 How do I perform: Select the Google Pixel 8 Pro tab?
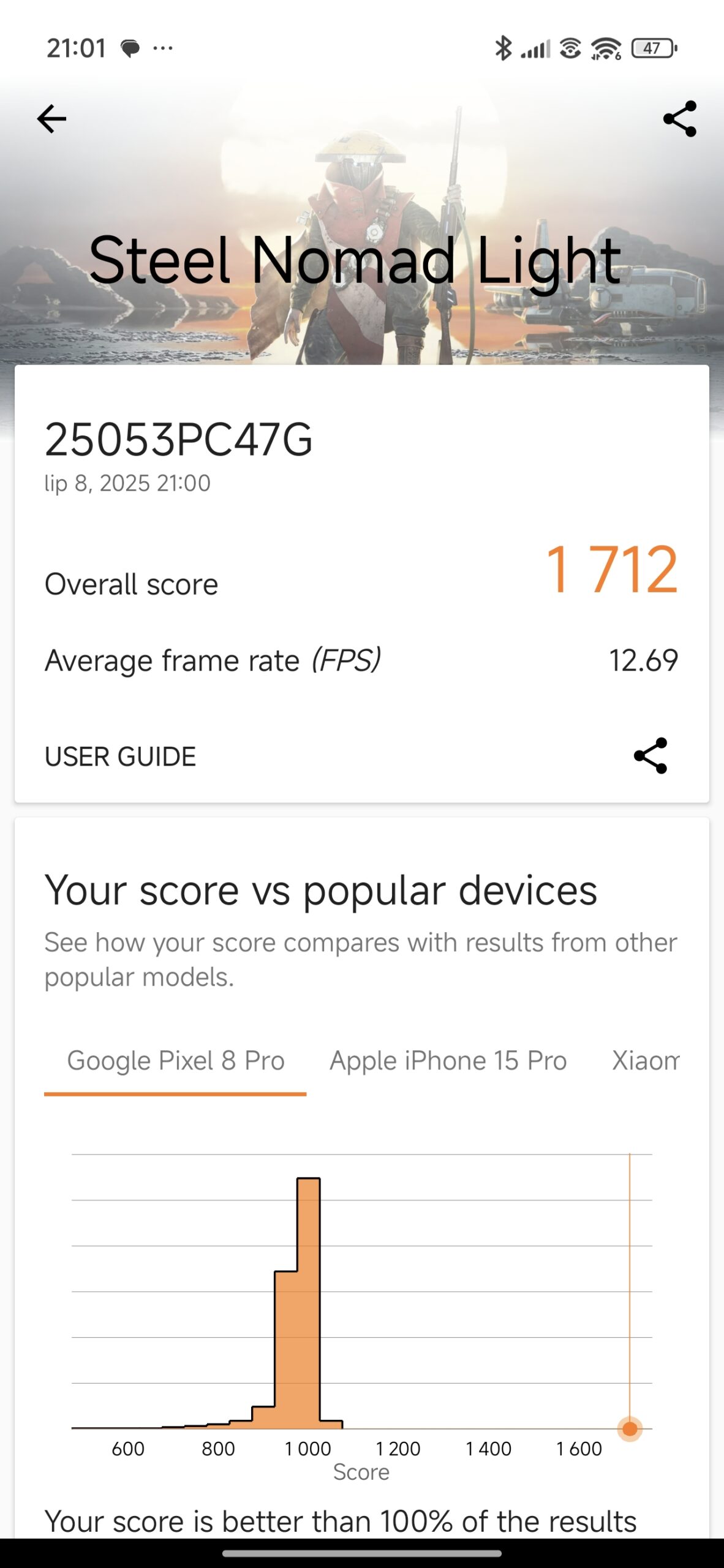pos(176,1061)
